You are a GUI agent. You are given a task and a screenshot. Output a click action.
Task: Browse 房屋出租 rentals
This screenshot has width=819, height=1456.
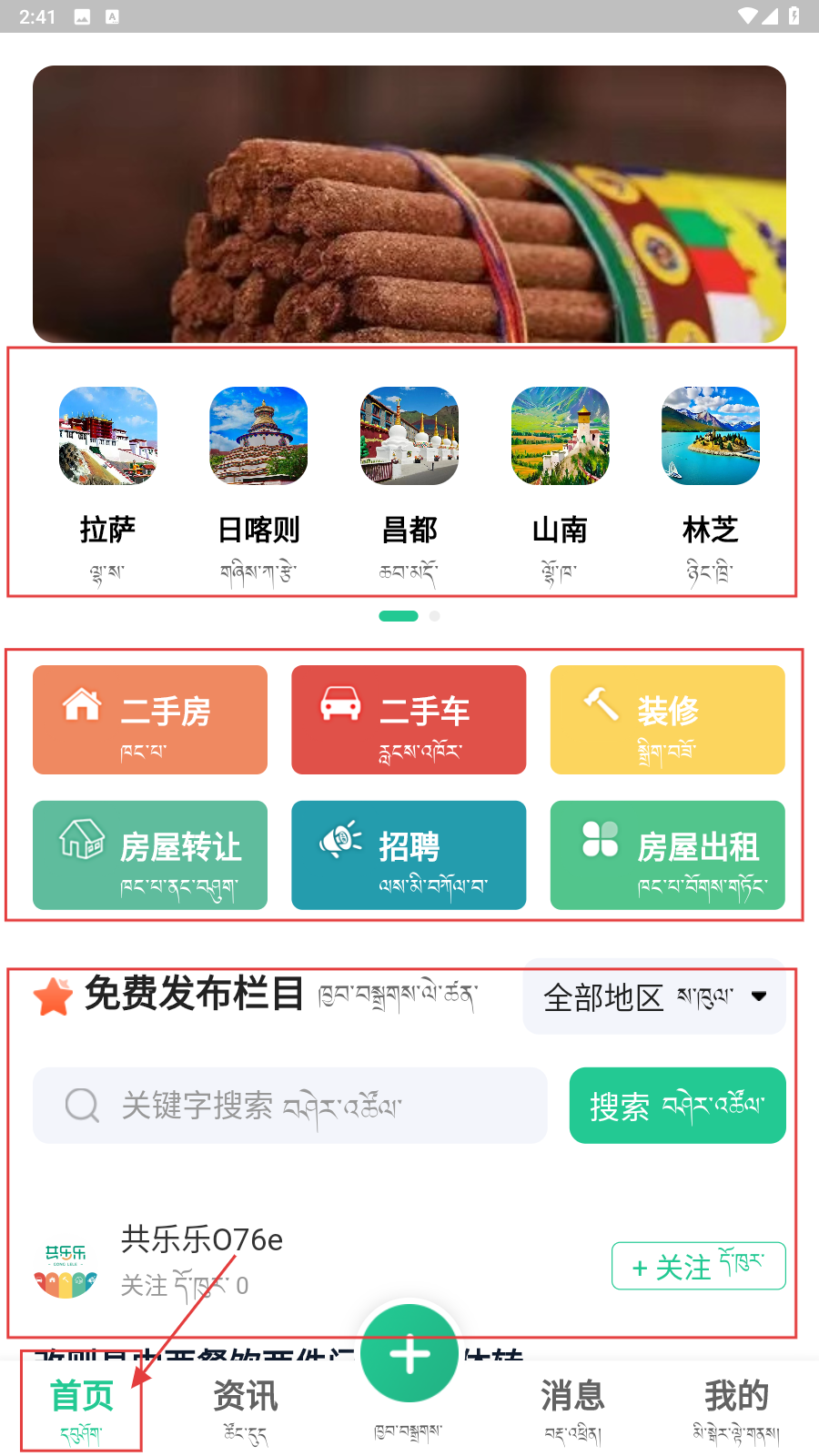click(x=667, y=855)
